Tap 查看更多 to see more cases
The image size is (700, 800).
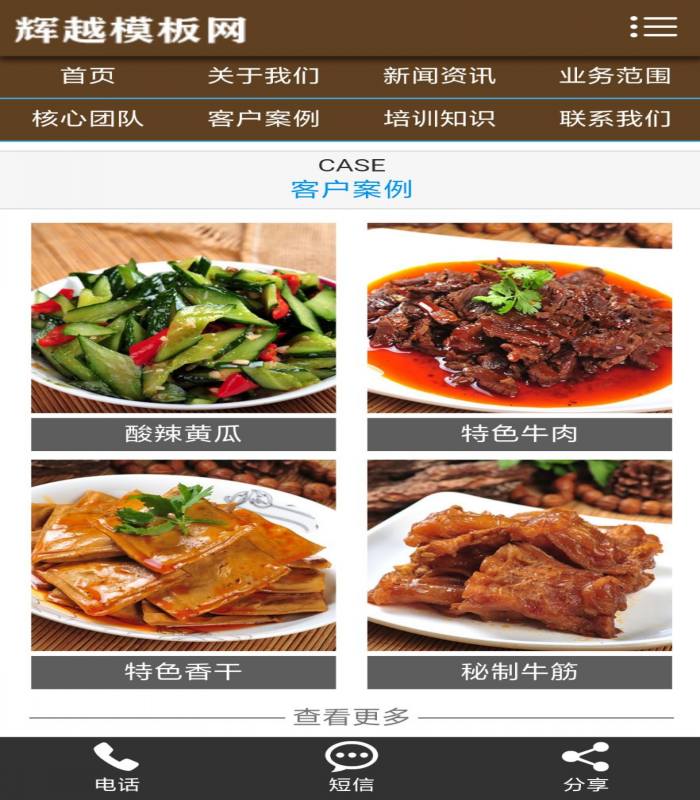(351, 717)
